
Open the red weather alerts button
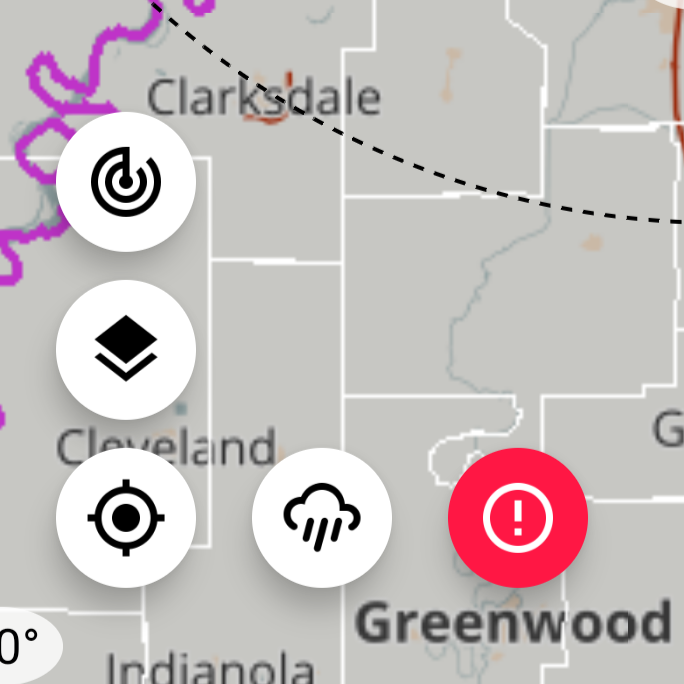point(517,518)
